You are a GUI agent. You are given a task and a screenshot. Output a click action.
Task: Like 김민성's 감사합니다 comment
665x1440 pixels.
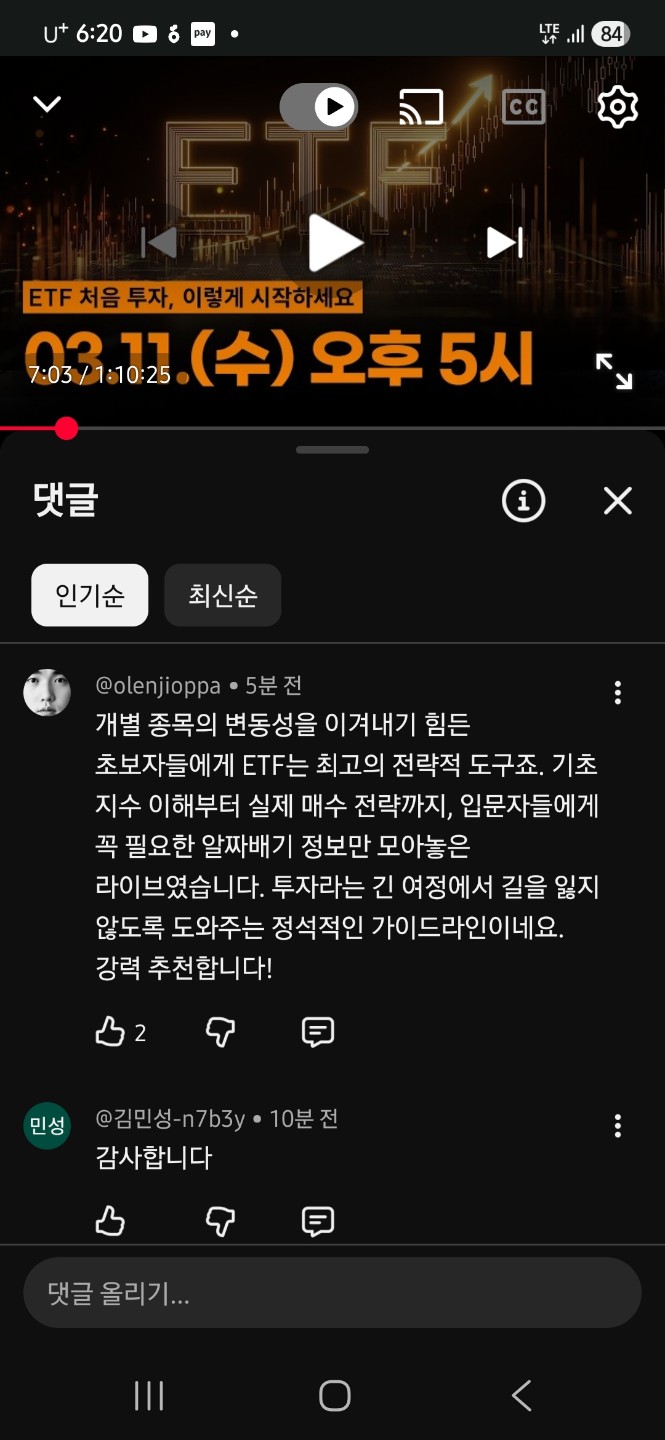pyautogui.click(x=110, y=1221)
